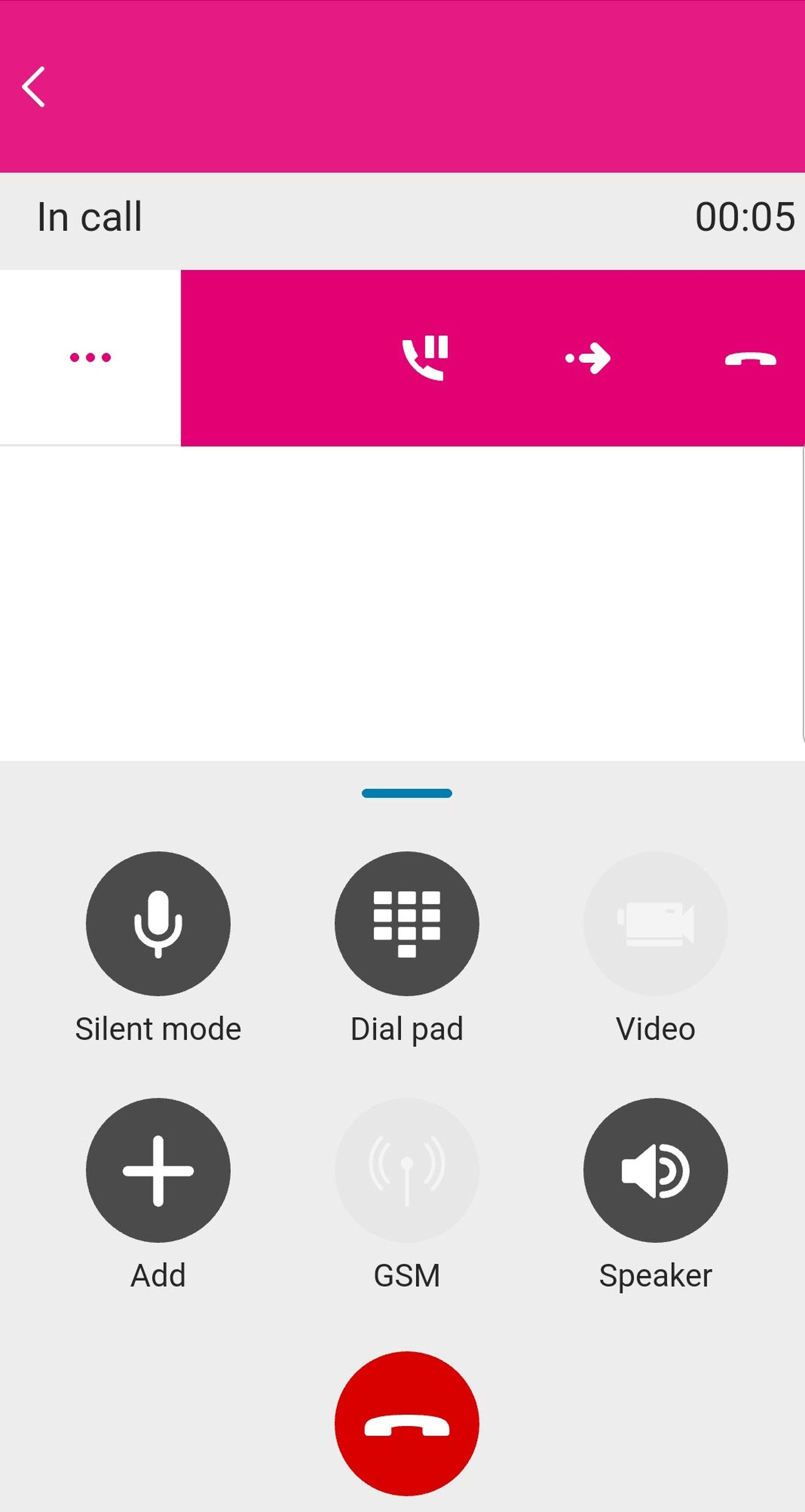The width and height of the screenshot is (805, 1512).
Task: Turn on the Speaker
Action: 655,1171
